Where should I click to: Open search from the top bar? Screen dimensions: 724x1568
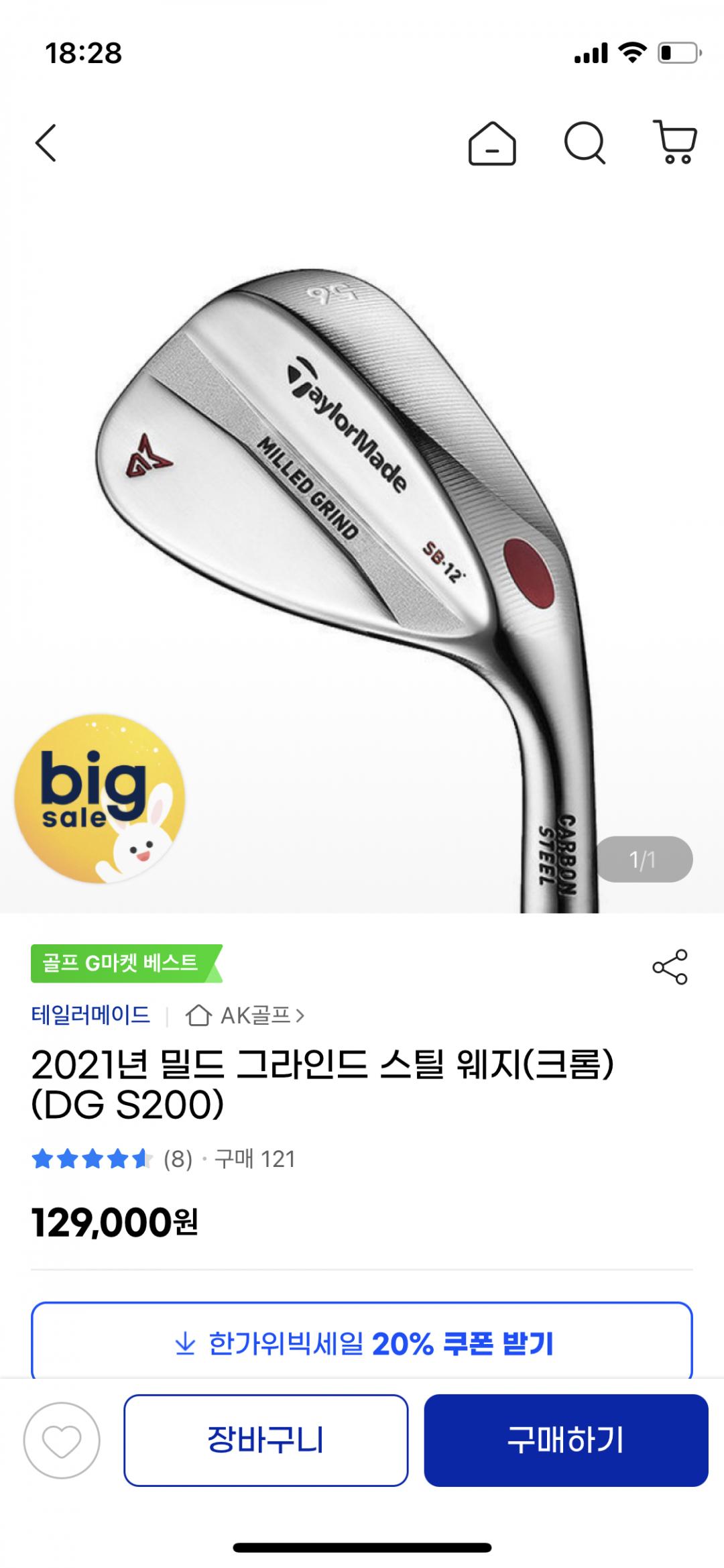coord(585,143)
